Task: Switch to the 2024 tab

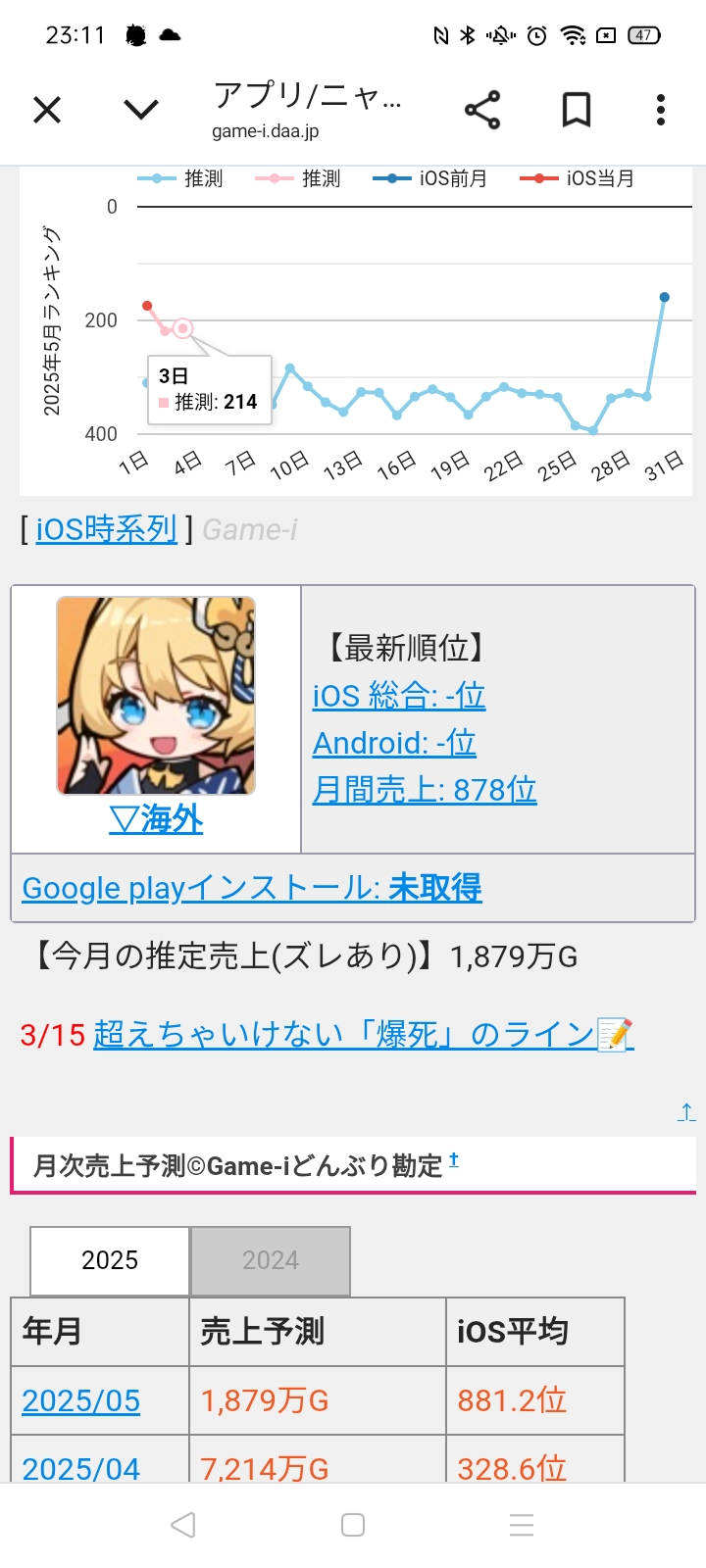Action: coord(271,1260)
